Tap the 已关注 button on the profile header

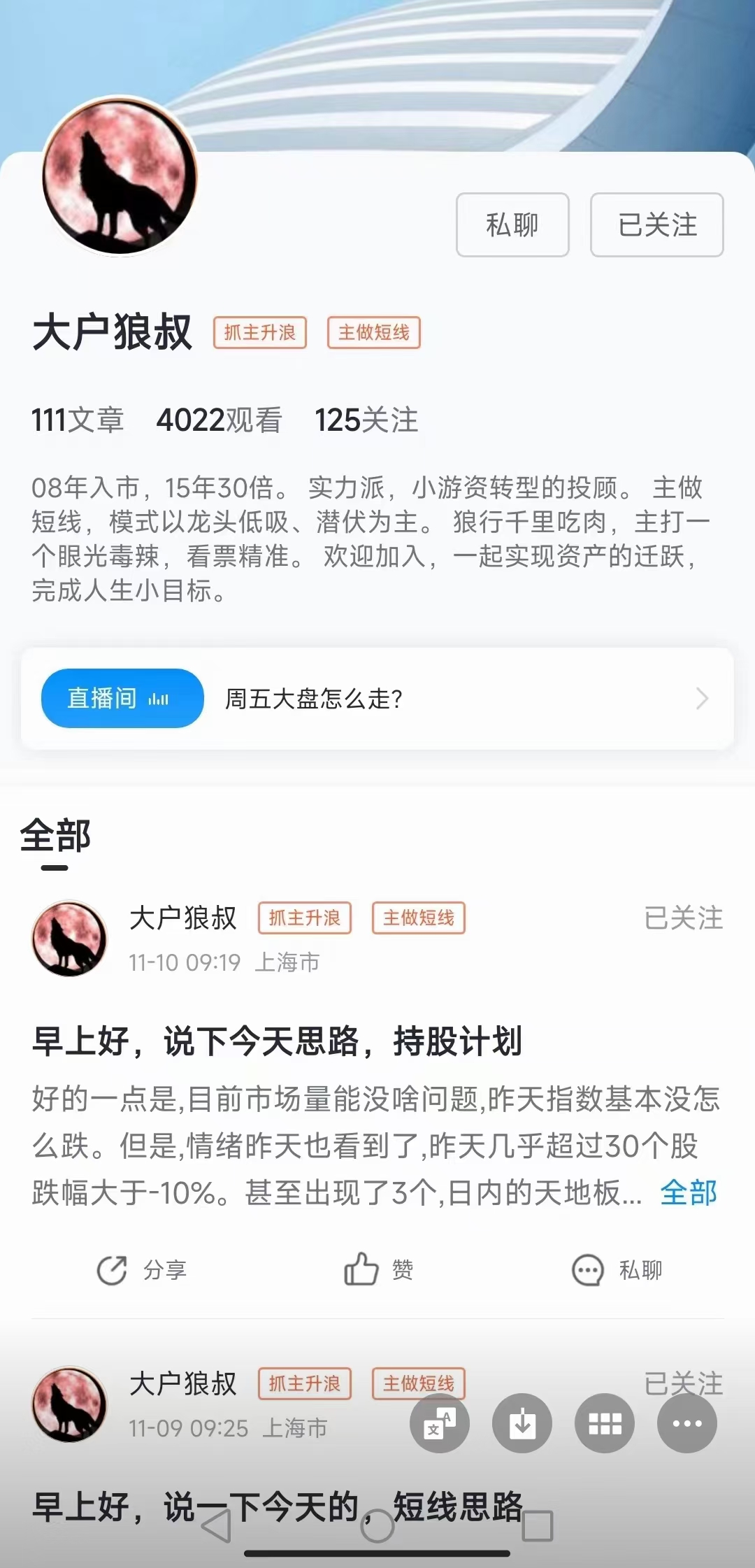coord(656,225)
